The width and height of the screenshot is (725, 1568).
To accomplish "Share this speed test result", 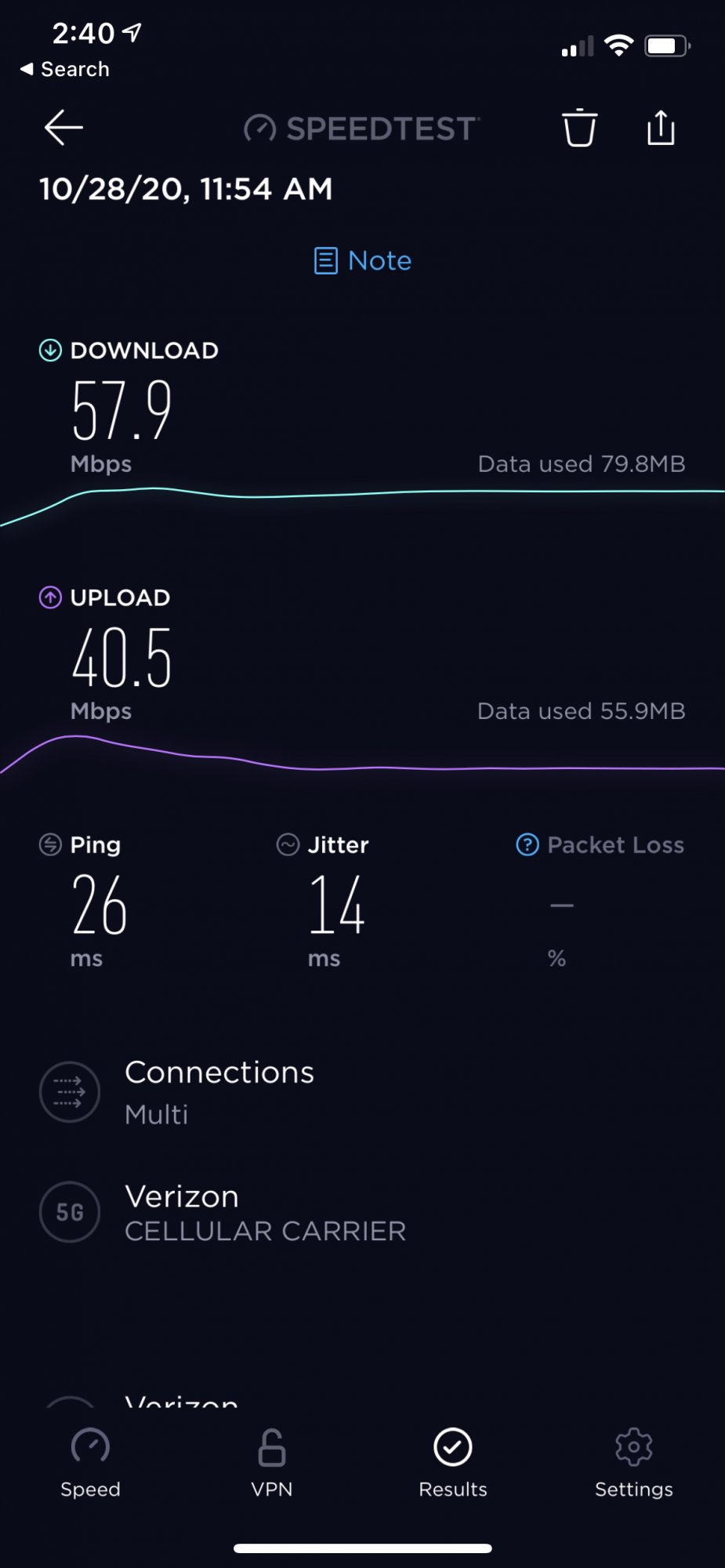I will [661, 128].
